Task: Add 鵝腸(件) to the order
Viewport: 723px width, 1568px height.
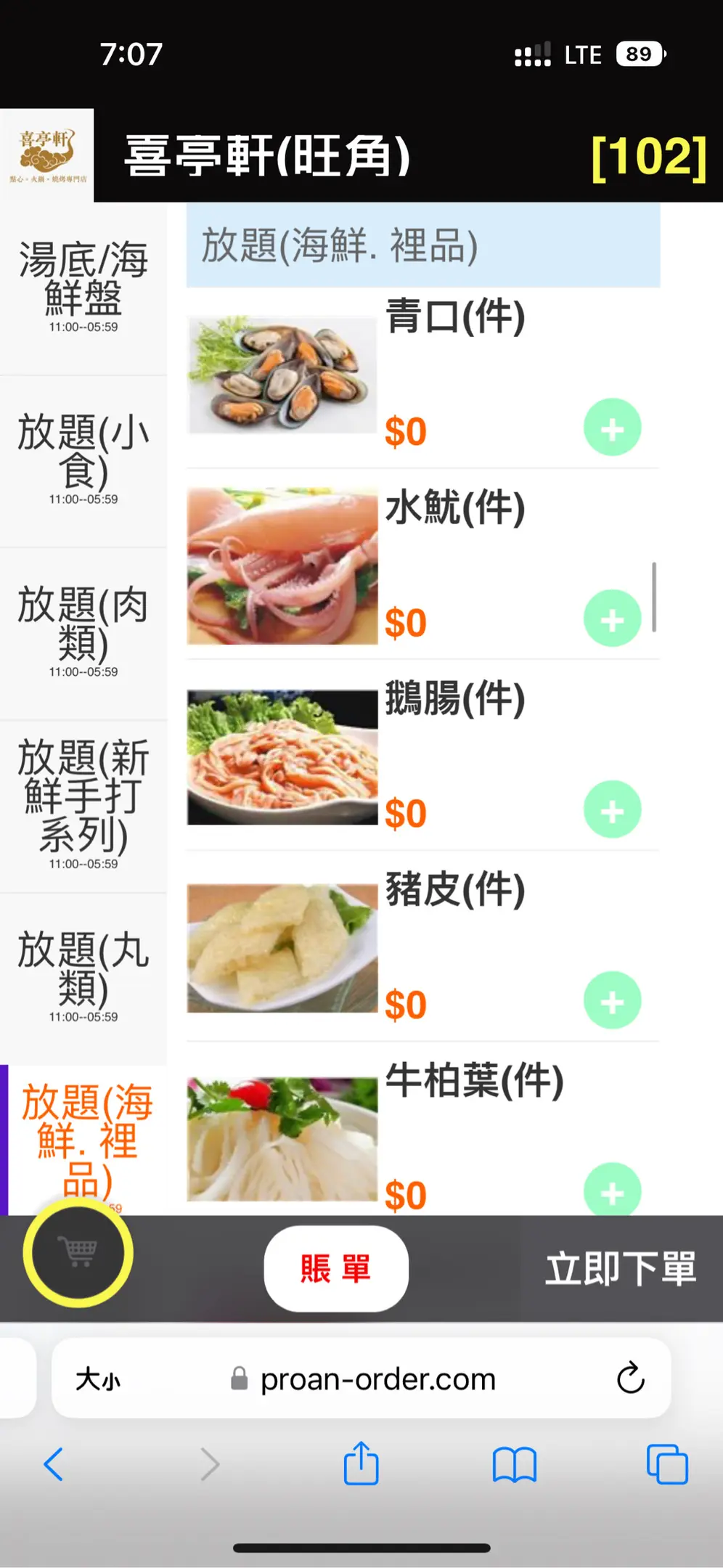Action: pyautogui.click(x=612, y=809)
